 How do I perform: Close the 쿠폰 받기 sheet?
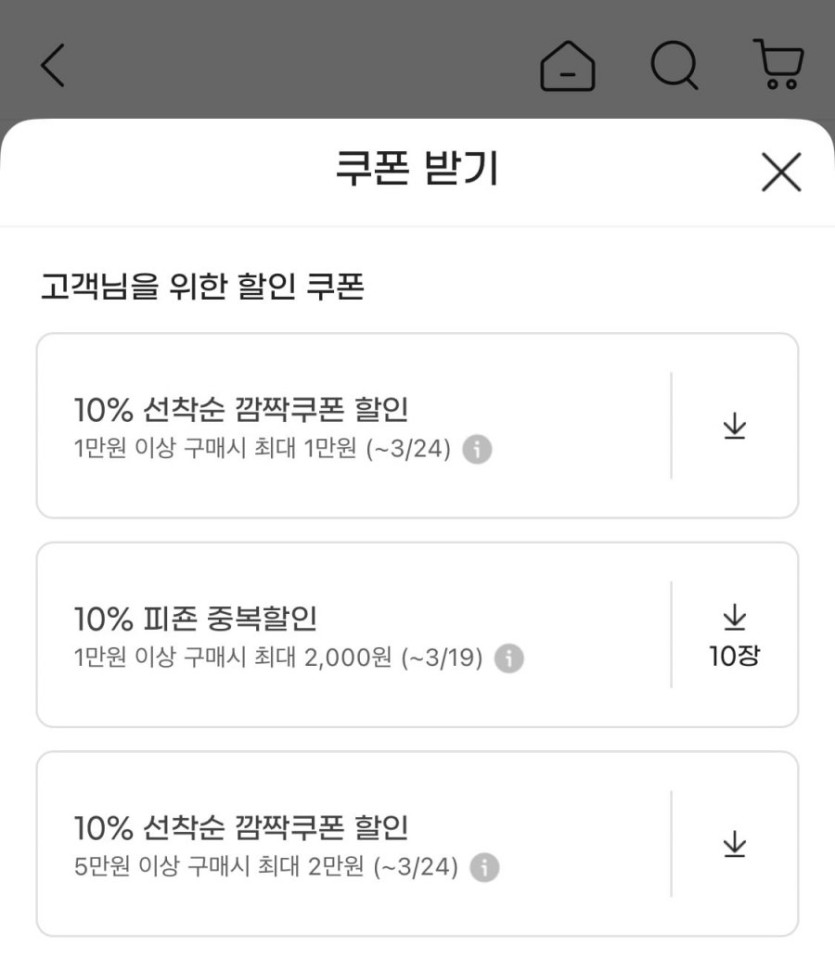click(x=781, y=172)
